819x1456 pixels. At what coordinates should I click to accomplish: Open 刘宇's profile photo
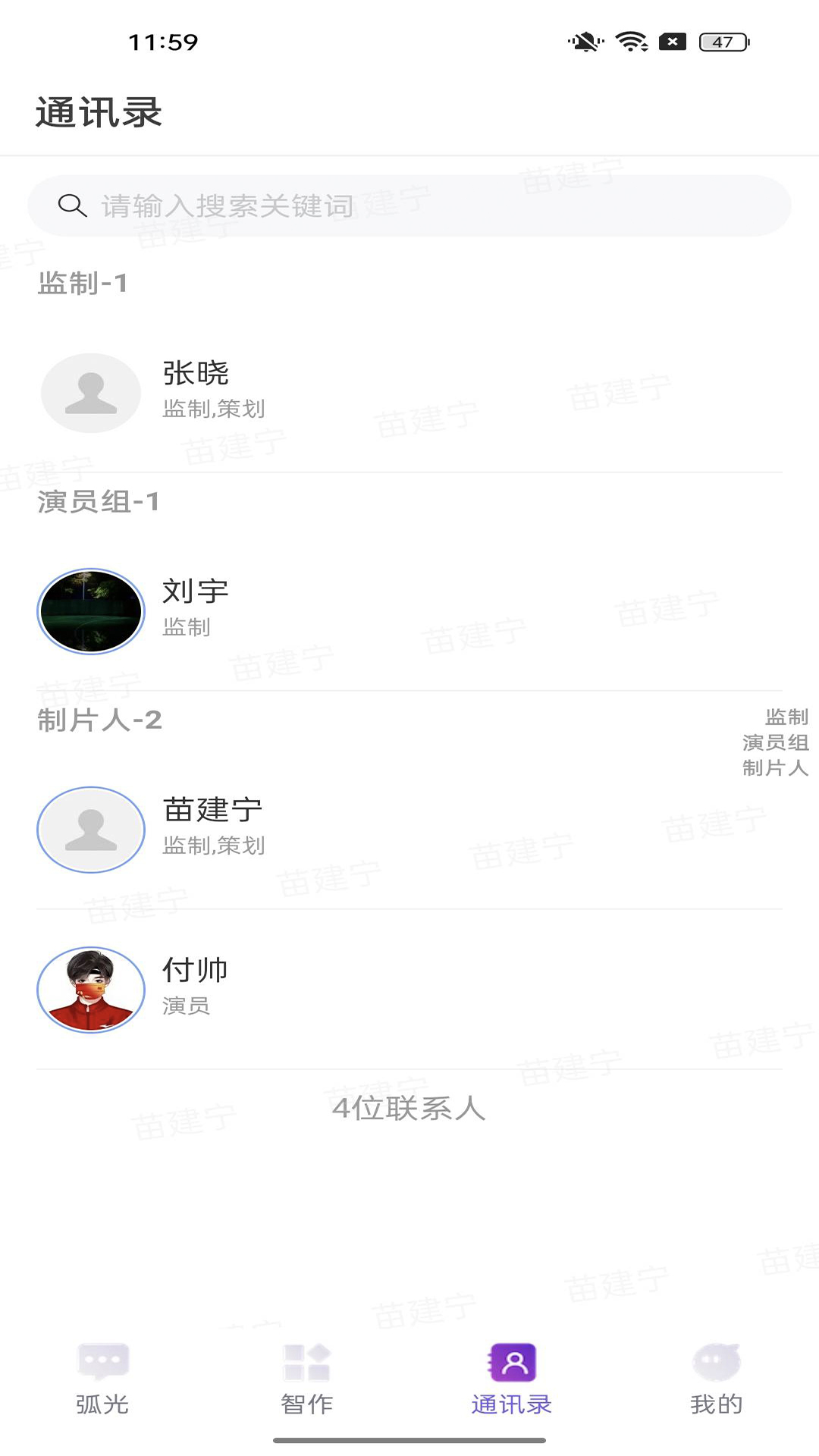[90, 611]
